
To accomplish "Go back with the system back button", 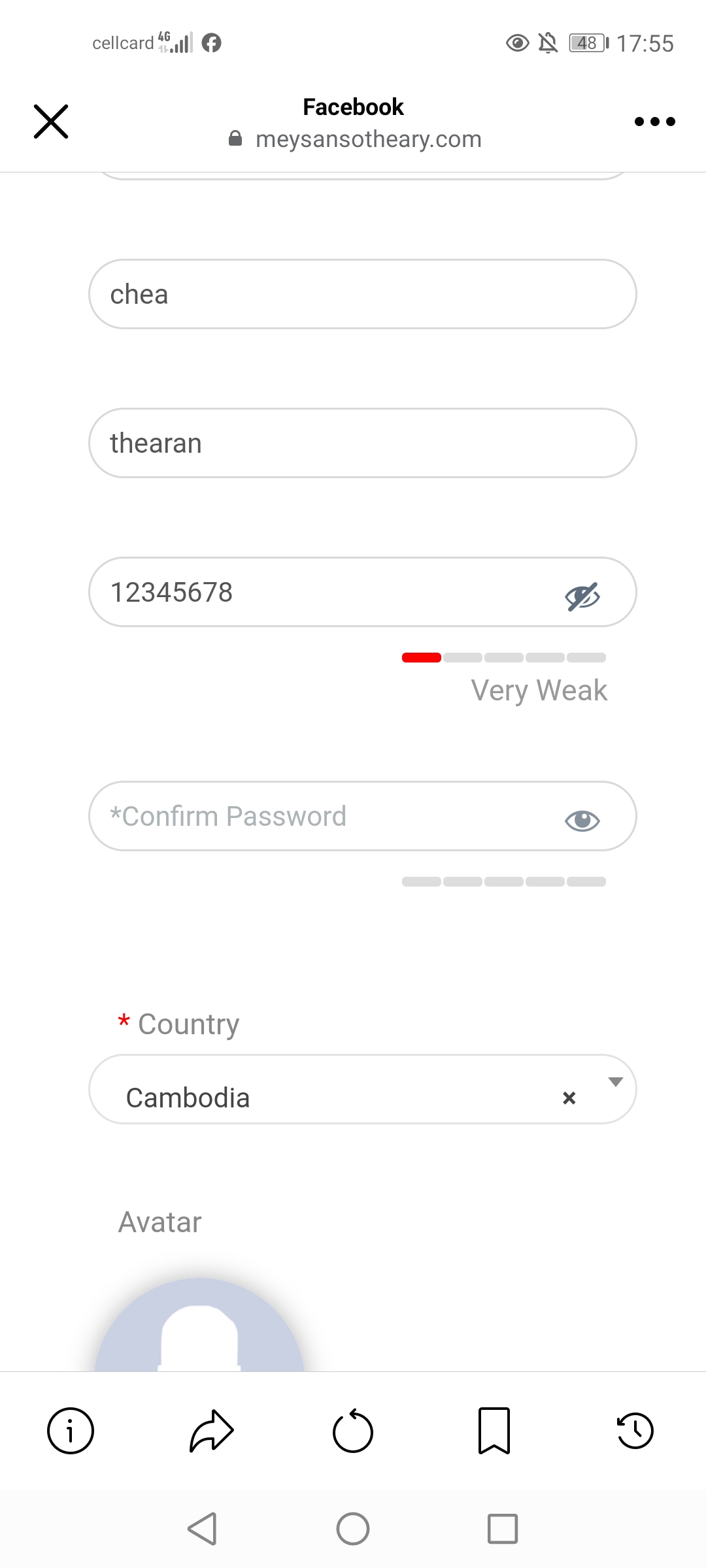I will click(203, 1529).
